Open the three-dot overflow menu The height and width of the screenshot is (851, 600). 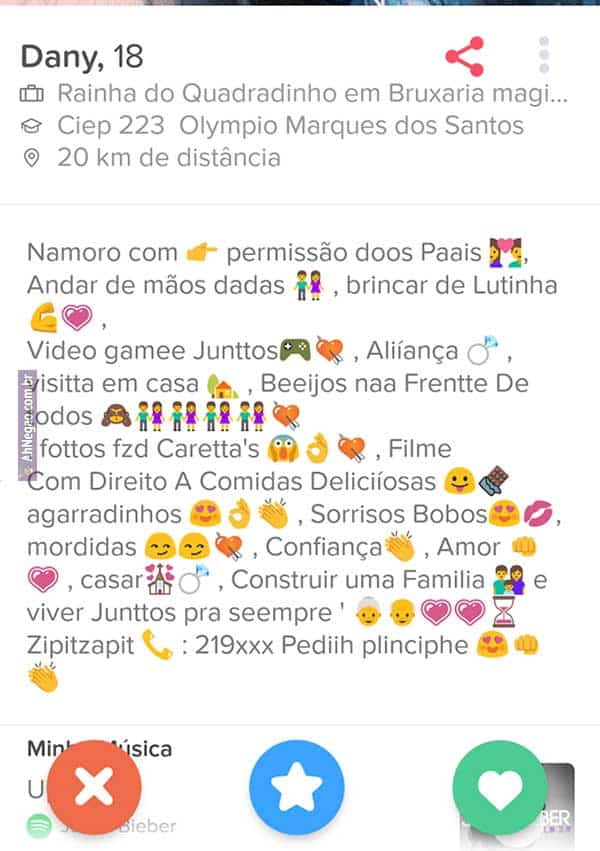[544, 56]
